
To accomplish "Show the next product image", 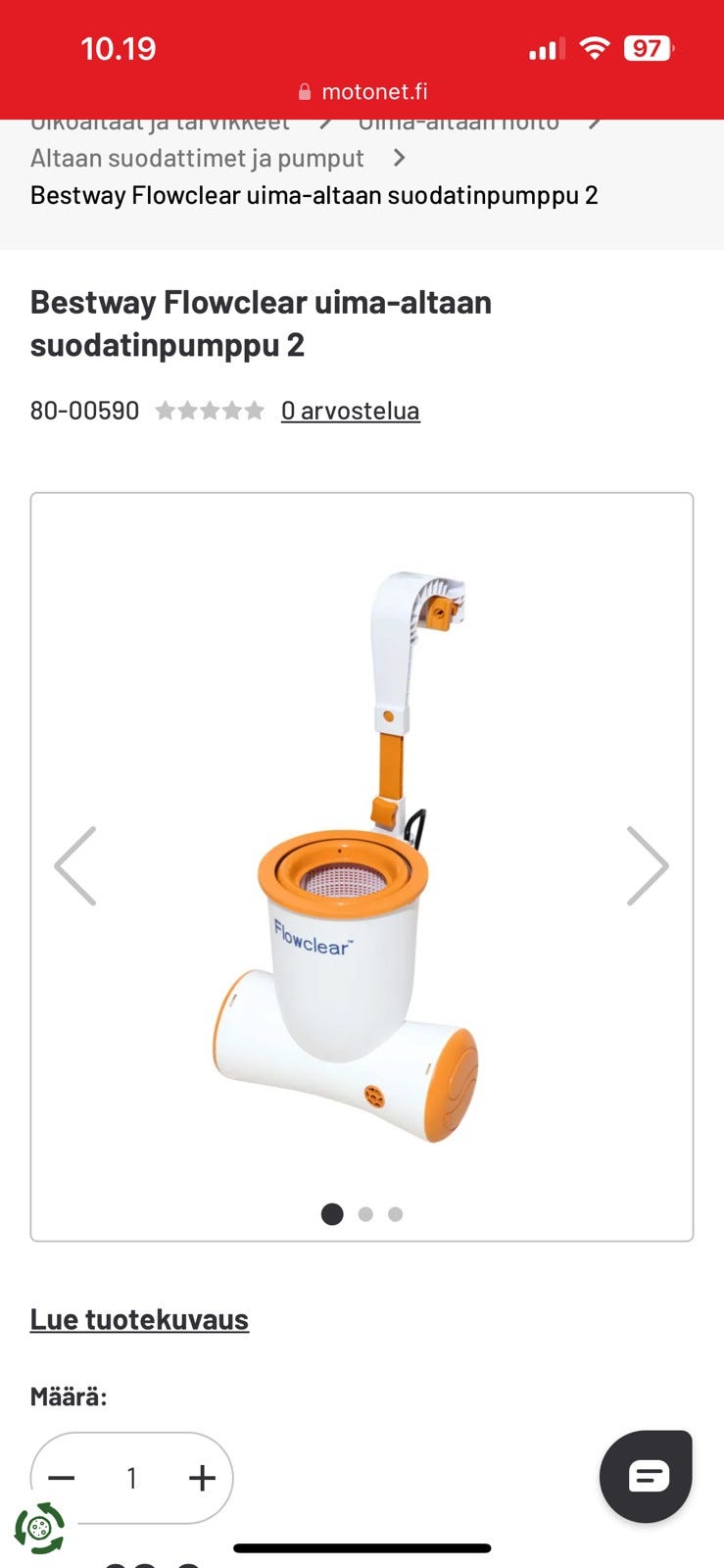I will (647, 865).
